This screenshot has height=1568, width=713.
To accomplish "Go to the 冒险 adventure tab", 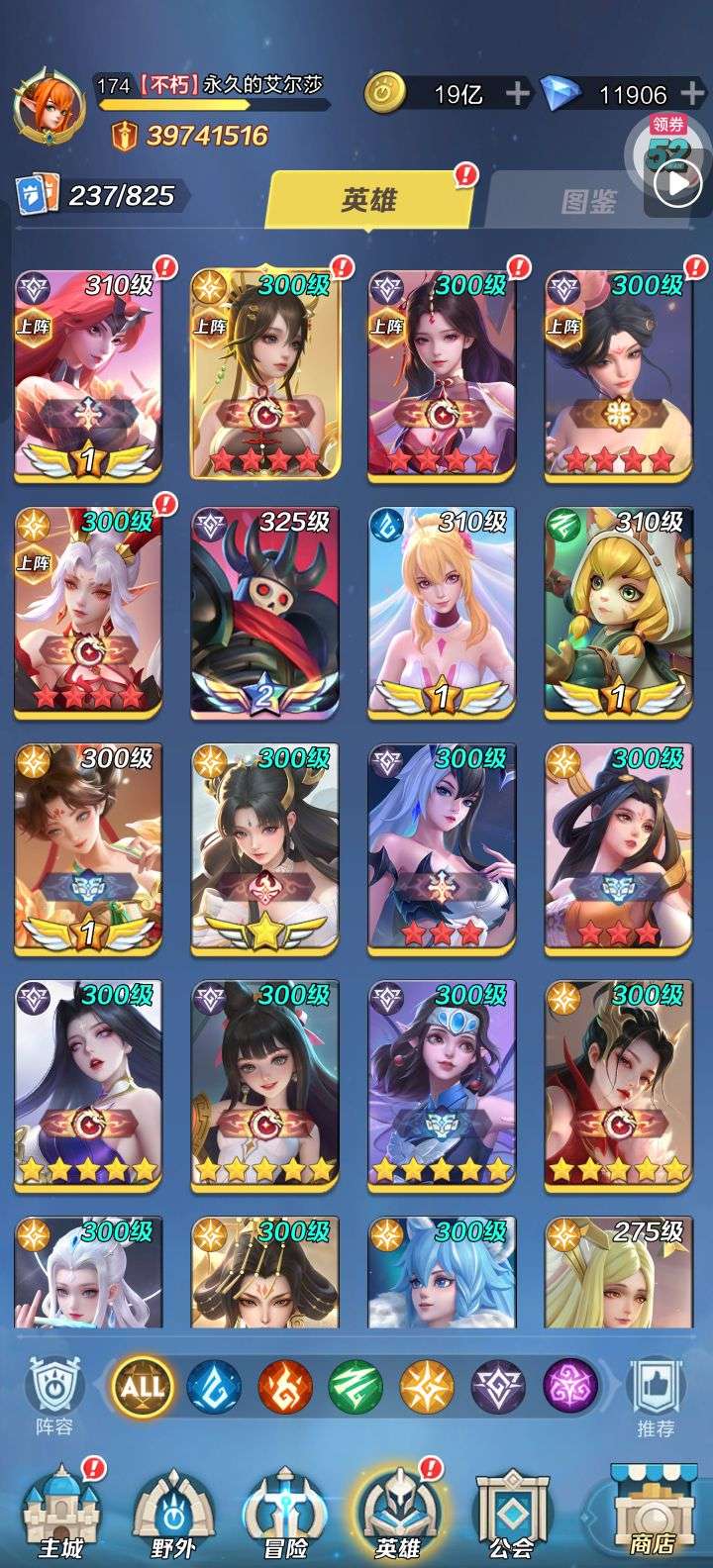I will click(285, 1512).
